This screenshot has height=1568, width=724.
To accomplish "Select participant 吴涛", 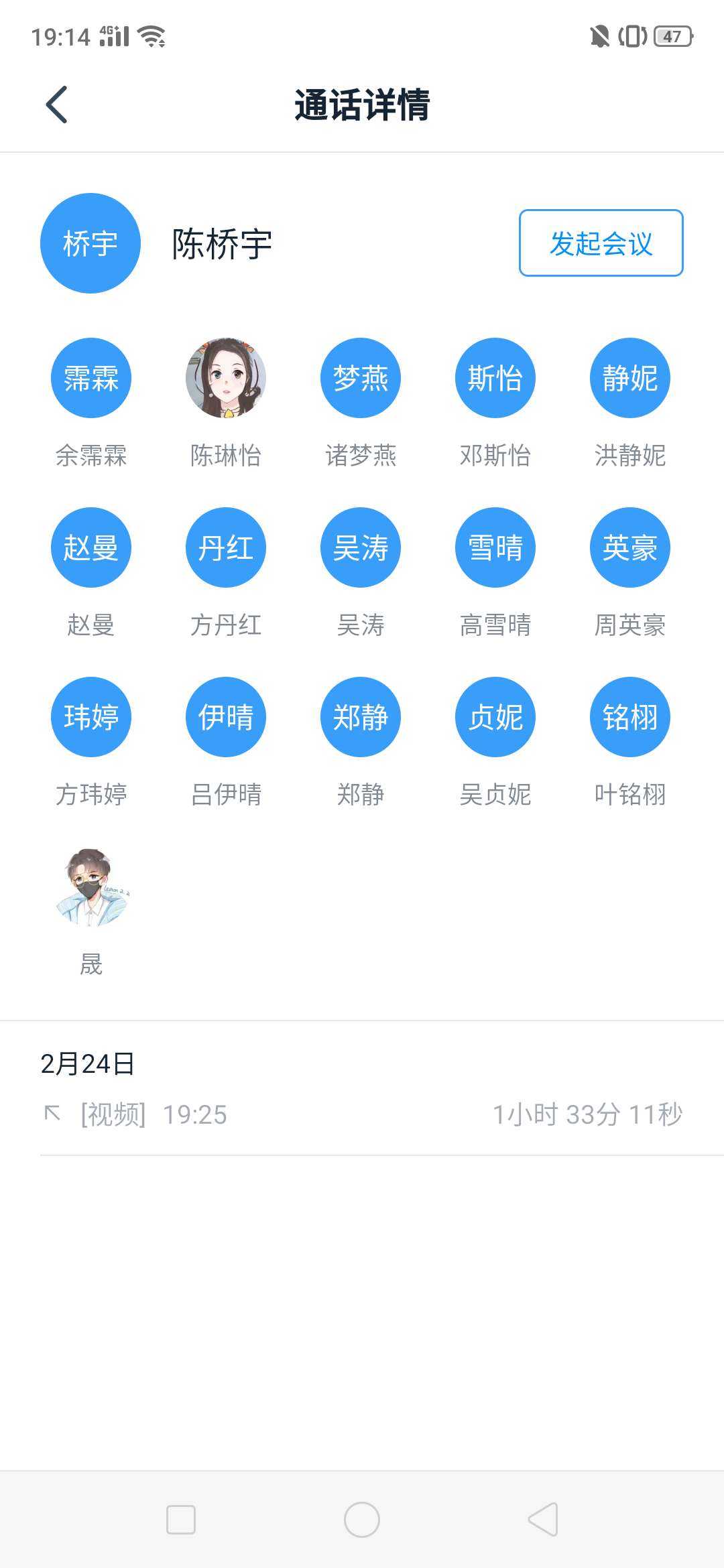I will tap(361, 547).
